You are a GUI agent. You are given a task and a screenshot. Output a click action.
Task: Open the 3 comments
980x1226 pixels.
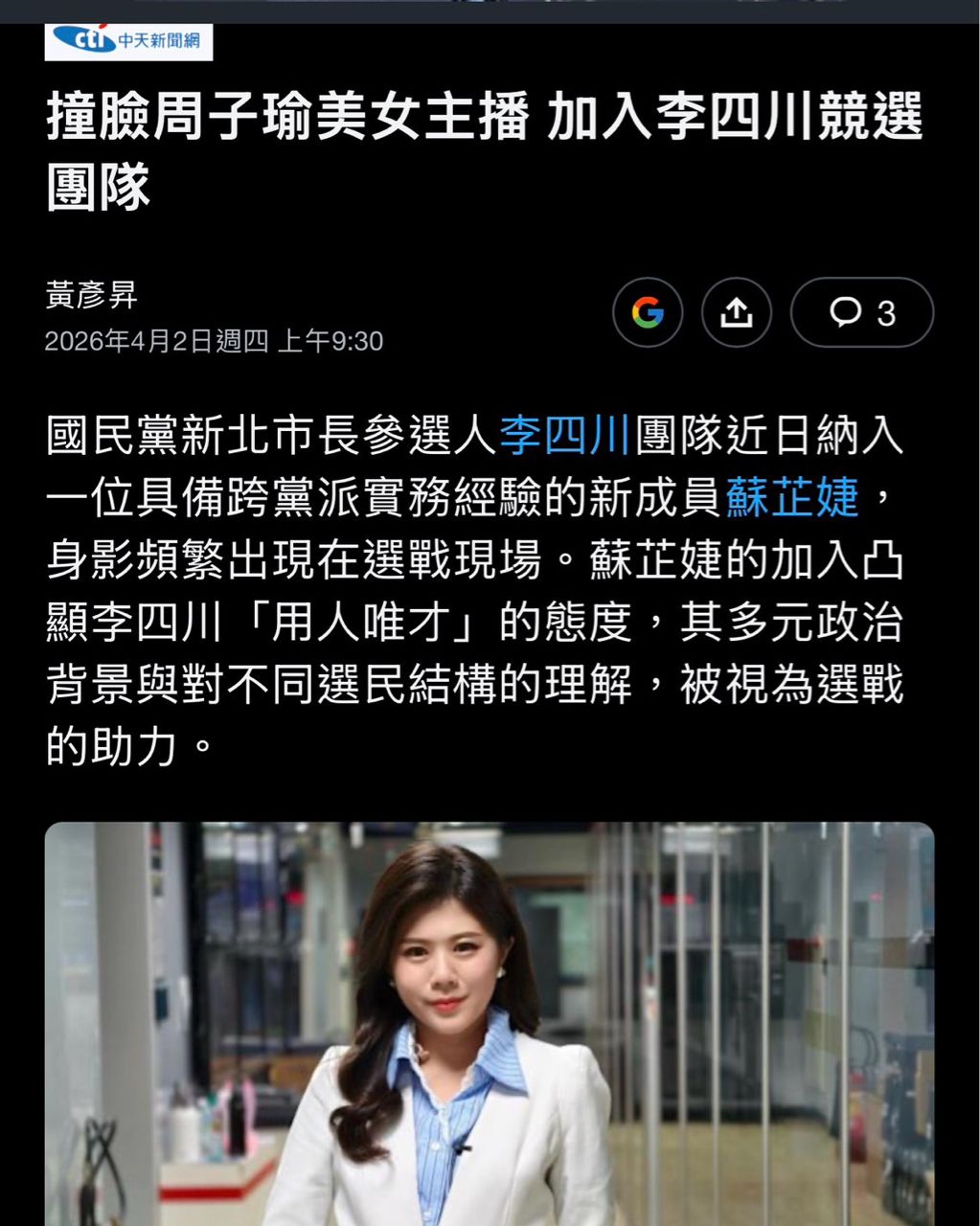pyautogui.click(x=861, y=312)
